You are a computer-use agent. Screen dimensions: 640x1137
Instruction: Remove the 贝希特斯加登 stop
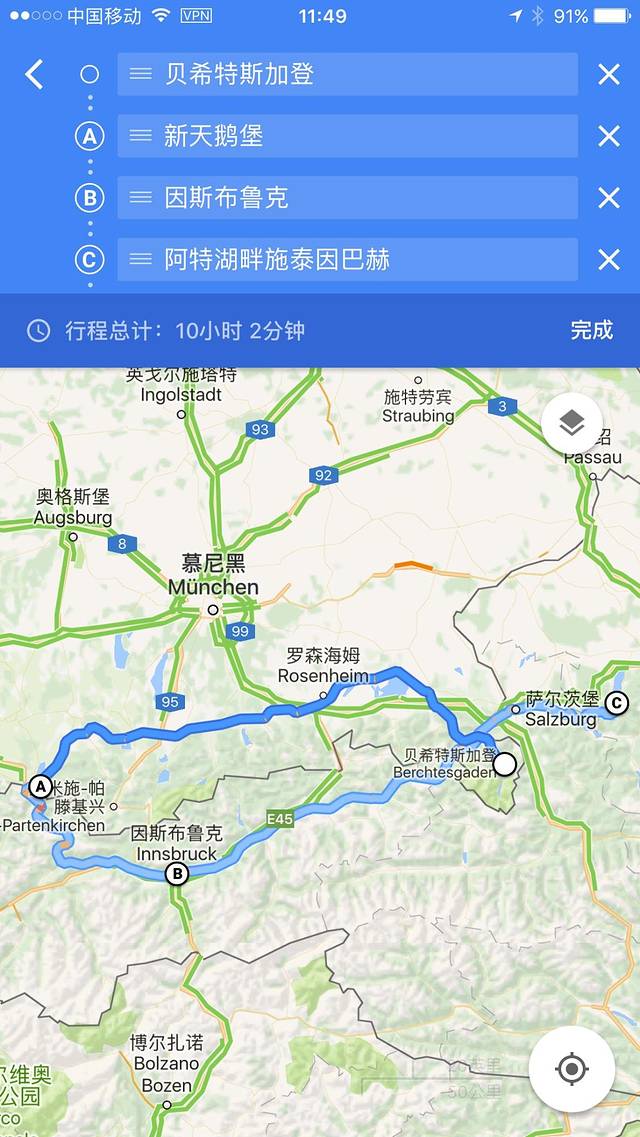tap(608, 74)
